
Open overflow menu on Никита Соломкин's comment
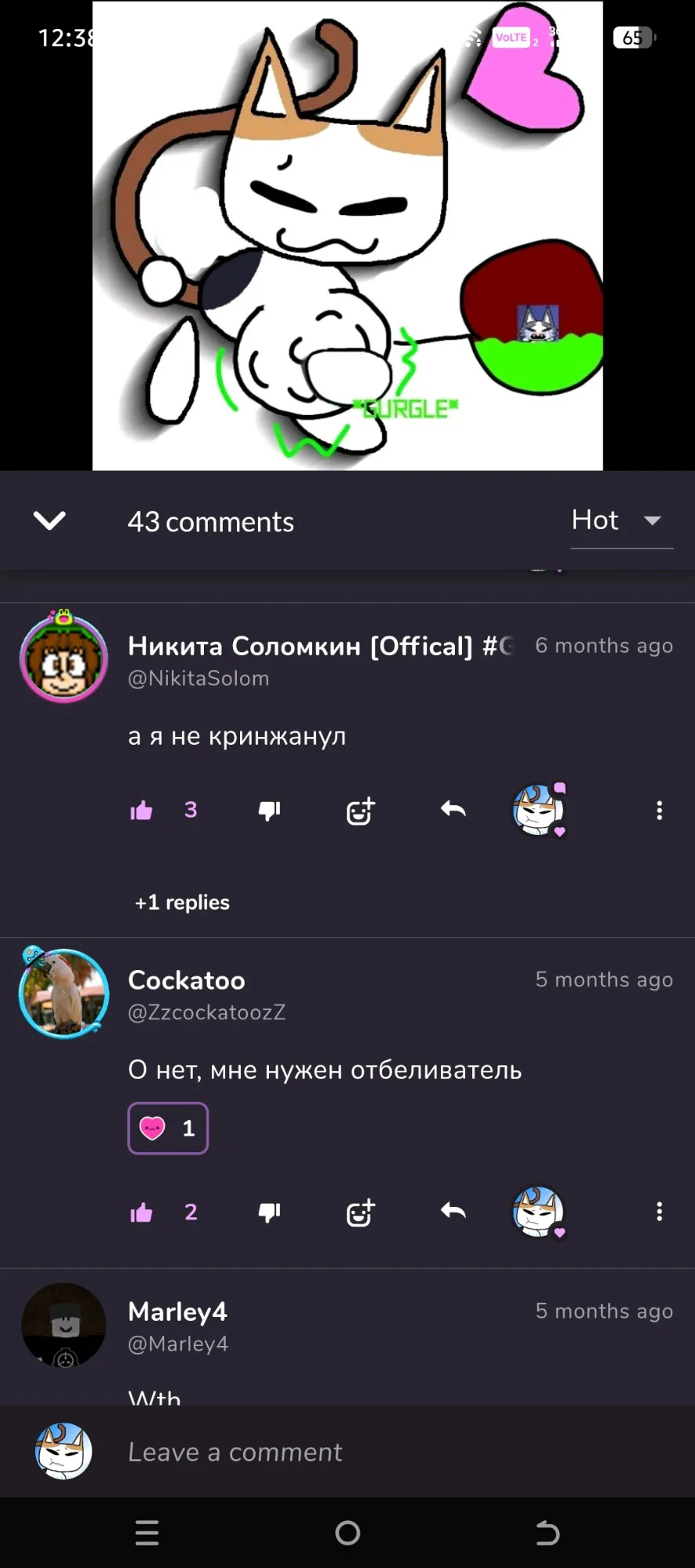(660, 810)
